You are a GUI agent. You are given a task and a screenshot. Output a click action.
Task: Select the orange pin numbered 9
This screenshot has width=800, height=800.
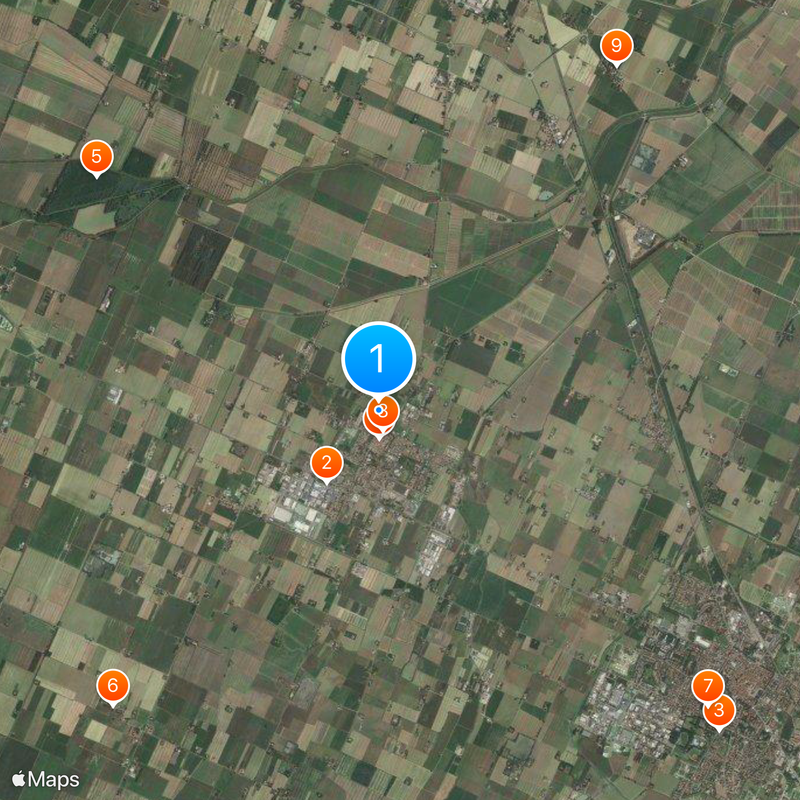(616, 45)
